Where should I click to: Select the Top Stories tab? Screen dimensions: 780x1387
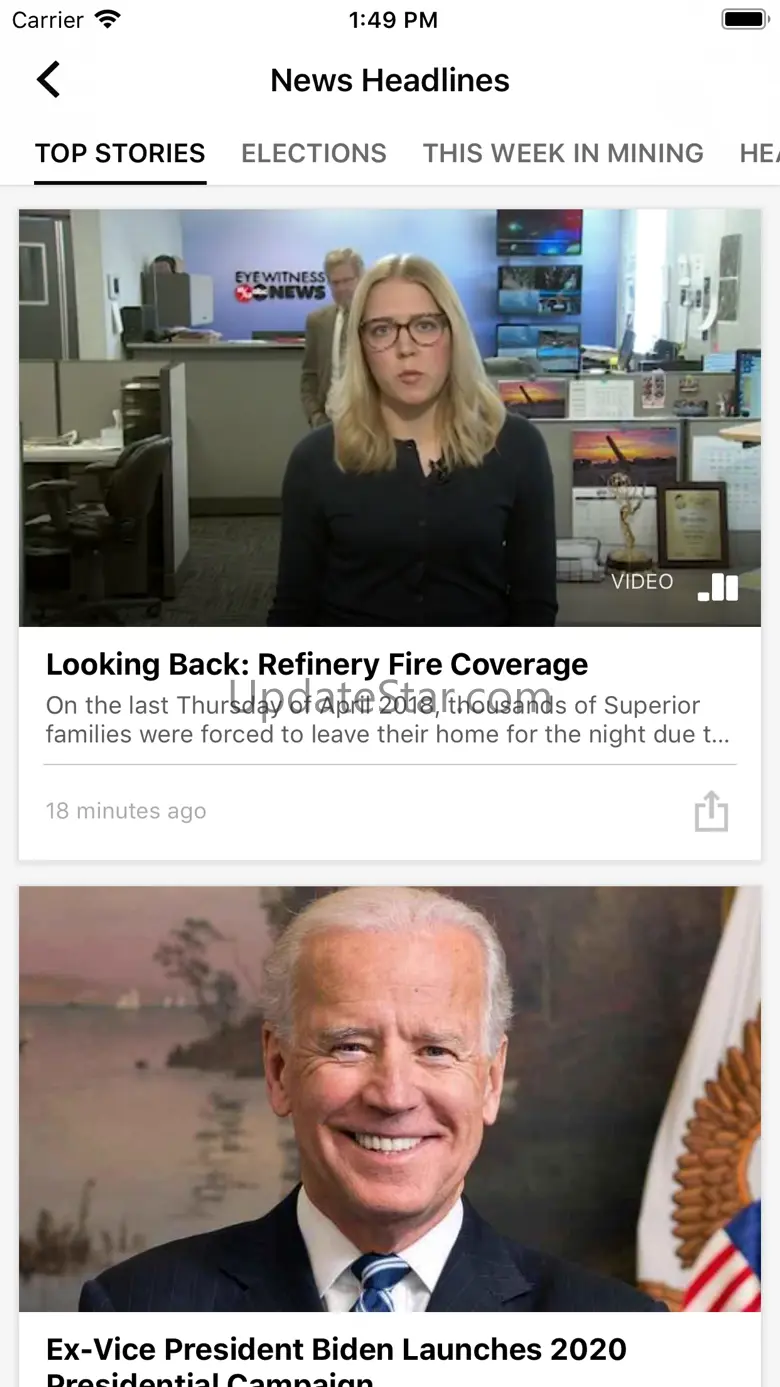tap(120, 153)
